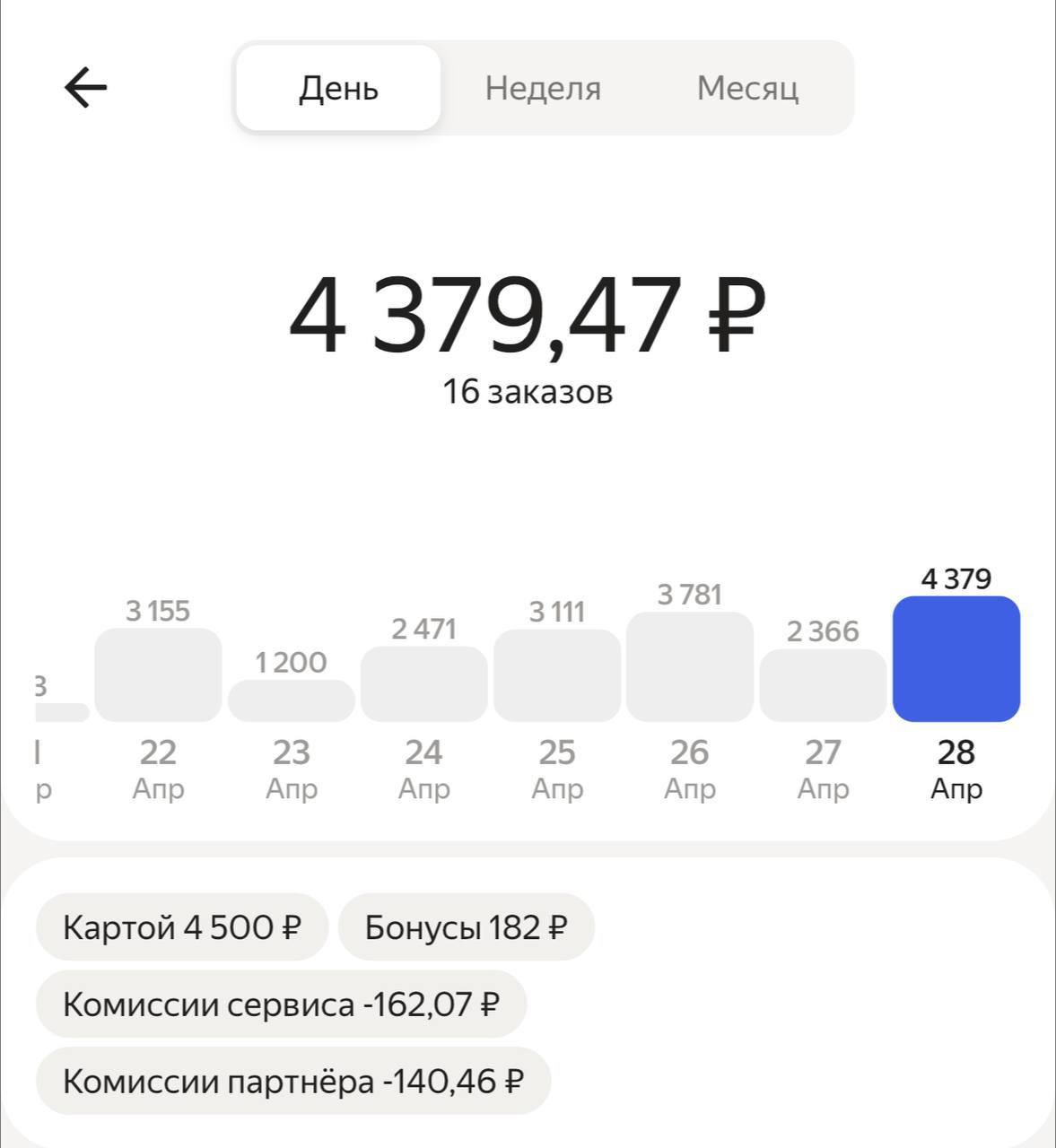Tap the highlighted 28 Апр bar
Image resolution: width=1056 pixels, height=1148 pixels.
(x=956, y=658)
